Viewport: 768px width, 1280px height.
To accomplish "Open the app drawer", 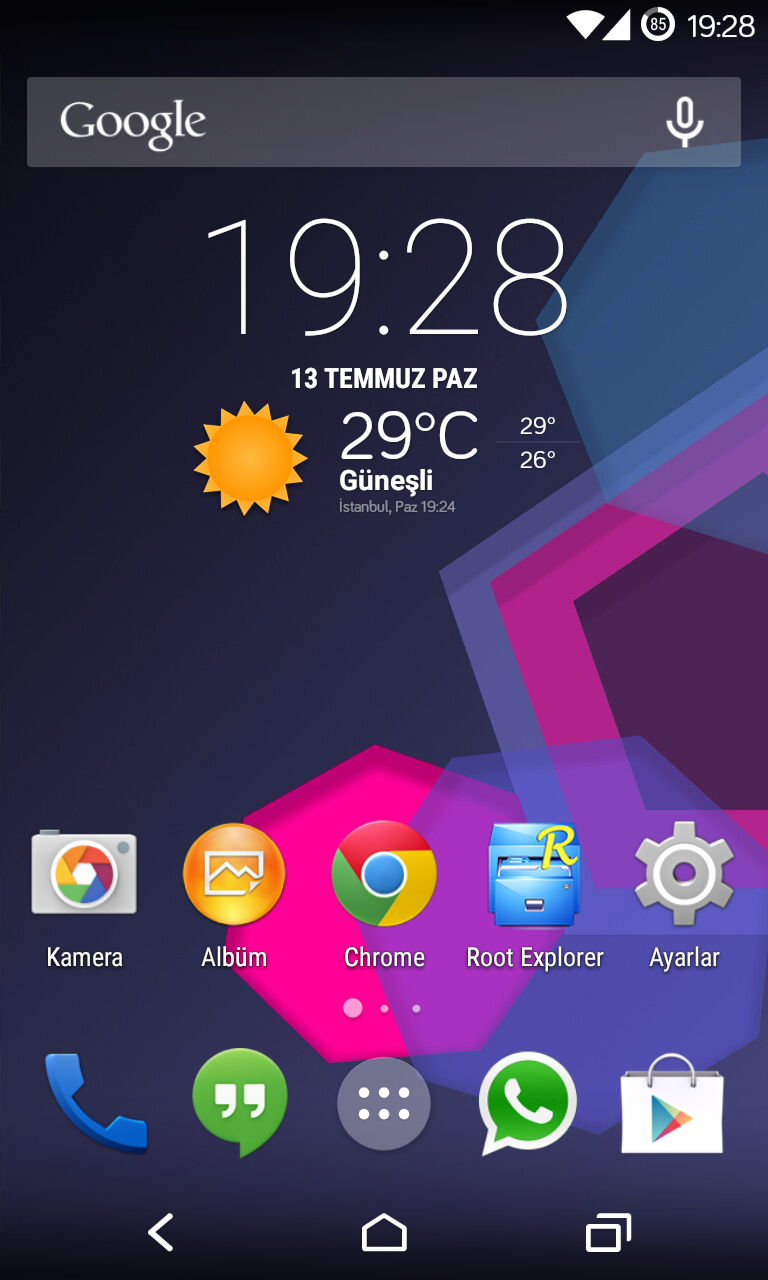I will click(384, 1103).
